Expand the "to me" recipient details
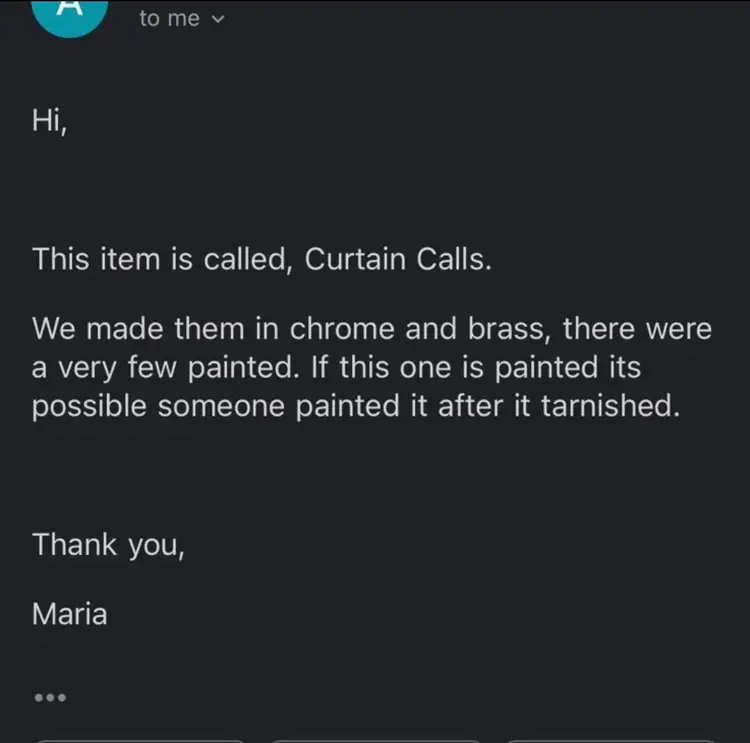Viewport: 750px width, 743px height. pos(181,18)
